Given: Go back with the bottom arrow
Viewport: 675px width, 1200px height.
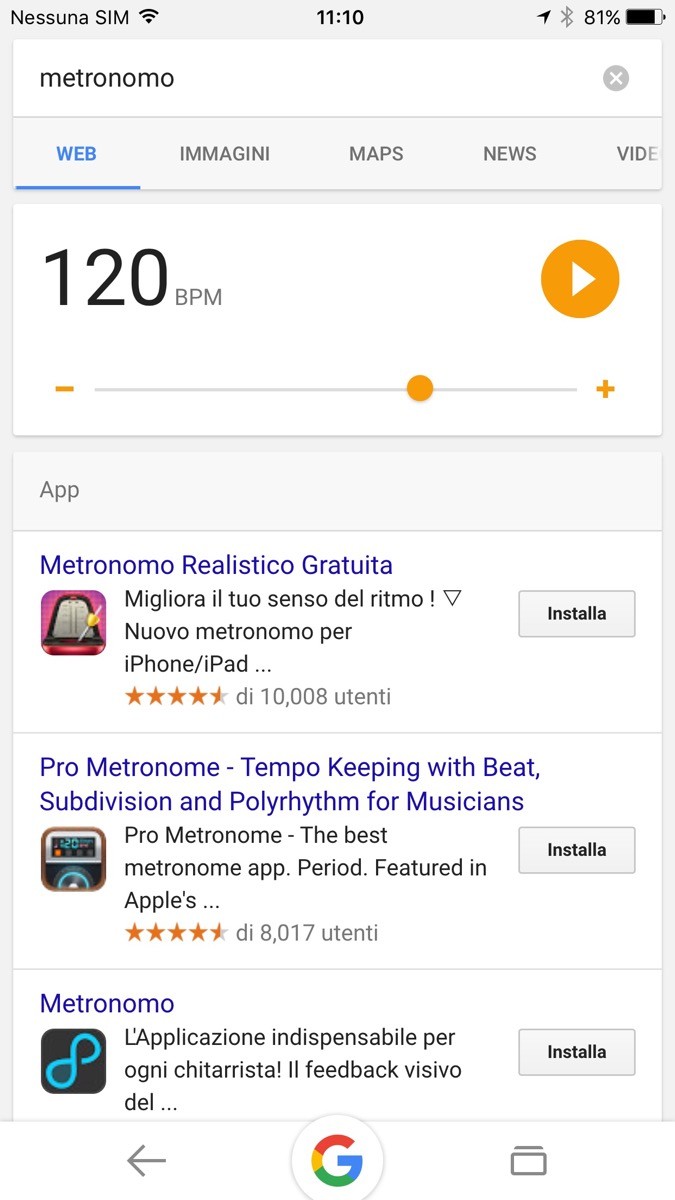Looking at the screenshot, I should (x=146, y=1160).
